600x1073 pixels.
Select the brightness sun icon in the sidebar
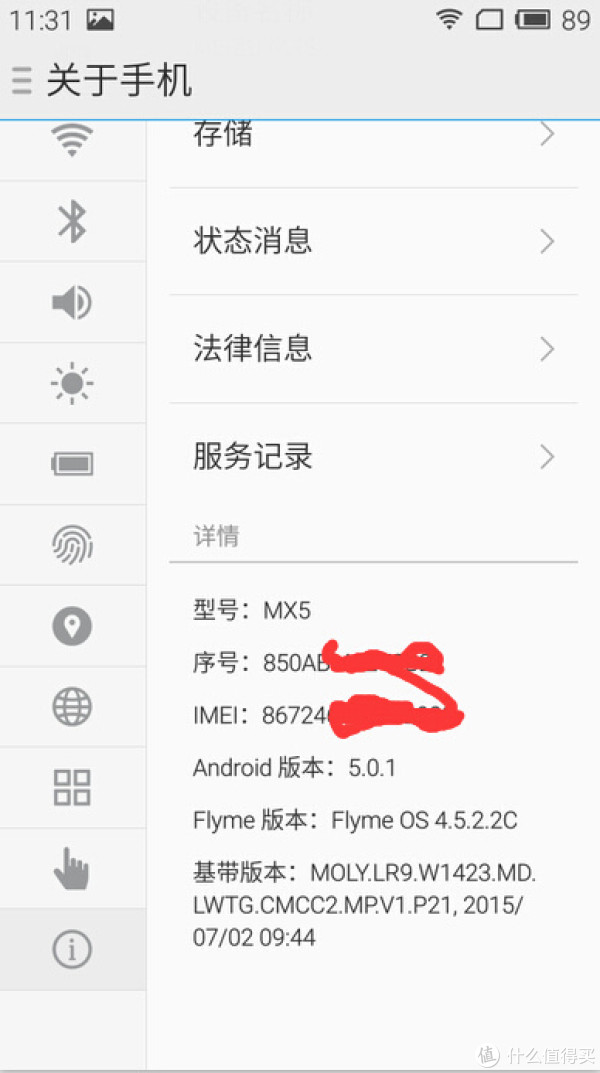point(72,383)
